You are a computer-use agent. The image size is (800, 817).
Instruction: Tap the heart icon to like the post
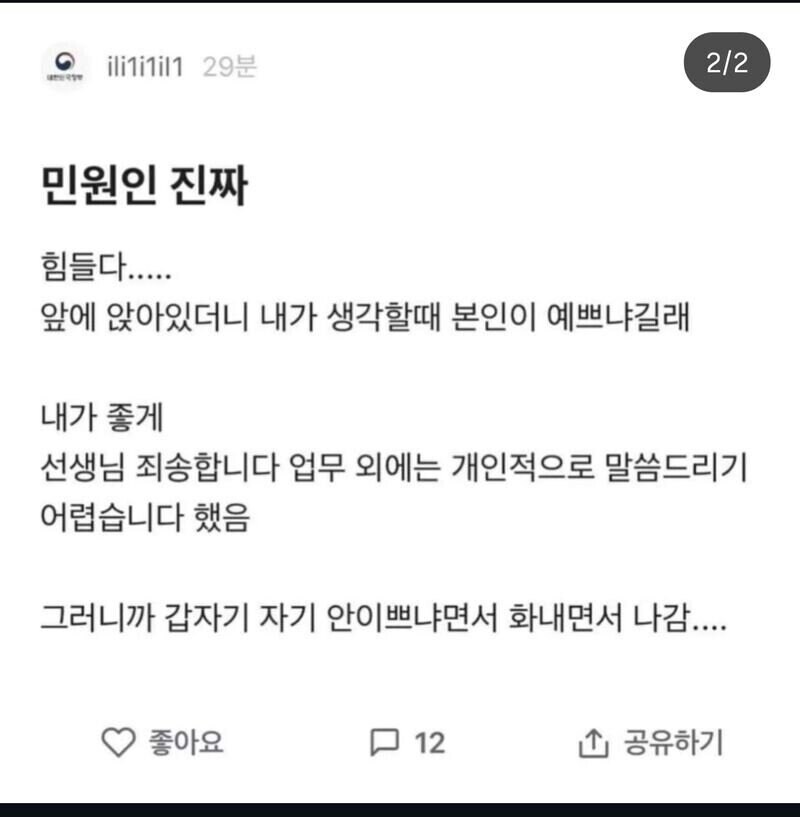pos(118,741)
